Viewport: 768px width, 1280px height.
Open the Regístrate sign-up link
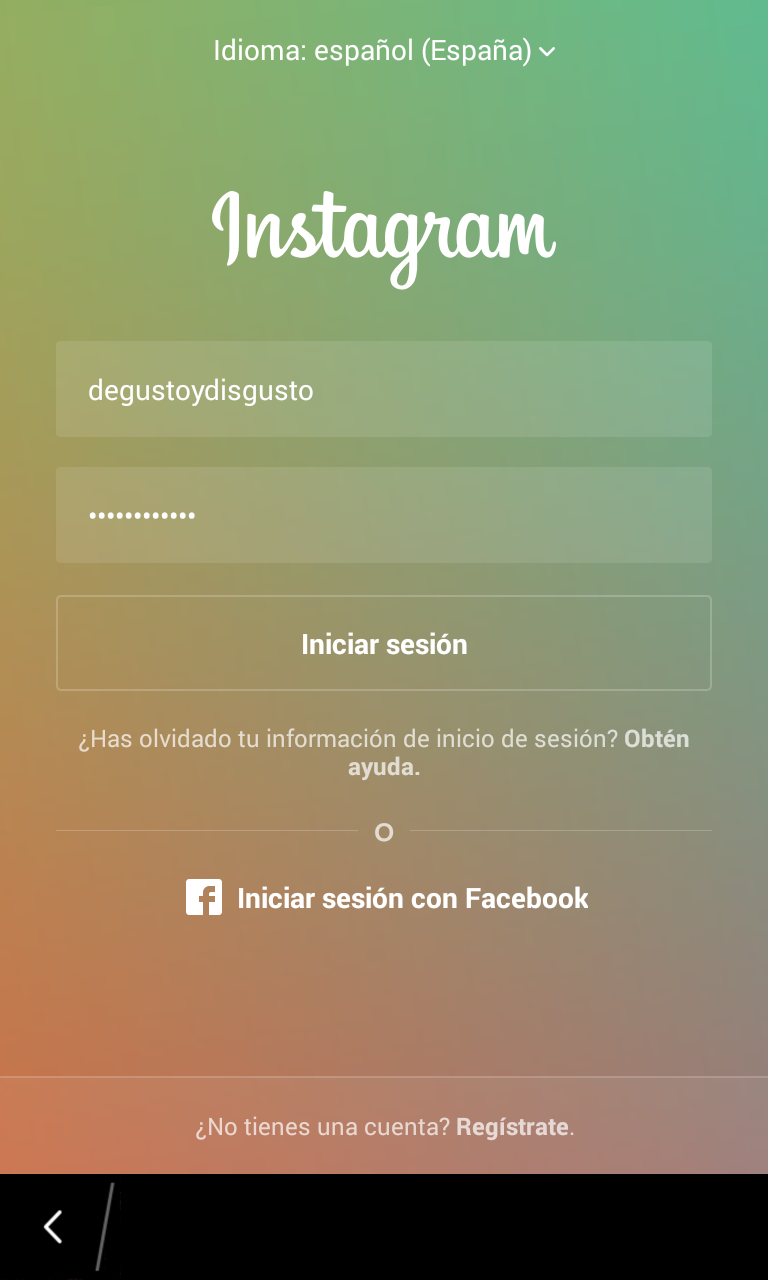[512, 1127]
